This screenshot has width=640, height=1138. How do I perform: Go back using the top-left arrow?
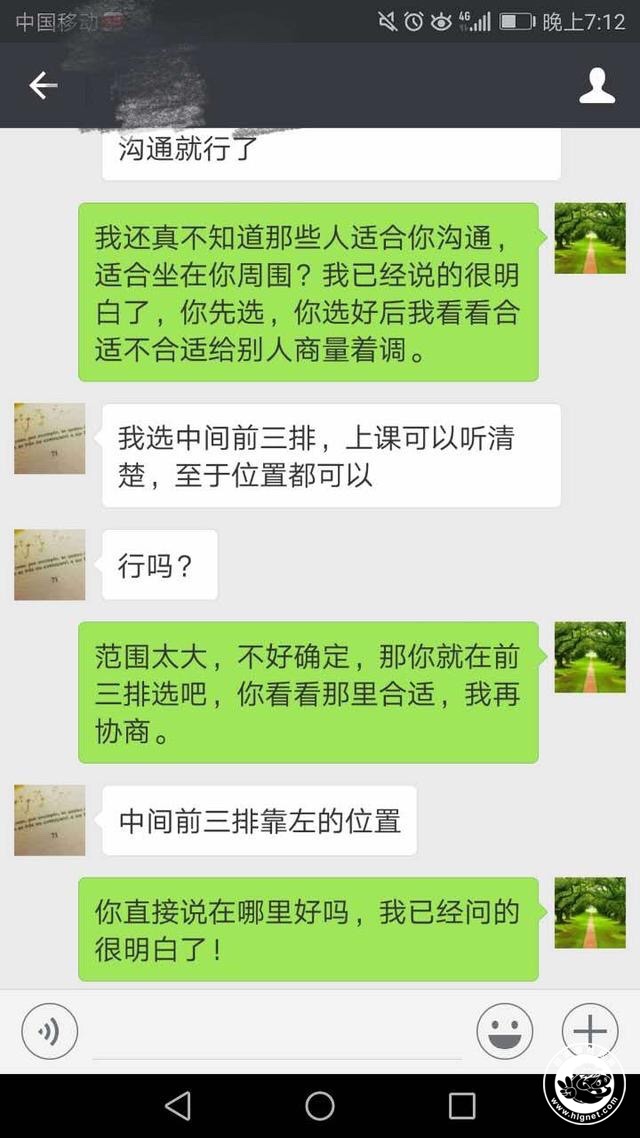(x=43, y=86)
